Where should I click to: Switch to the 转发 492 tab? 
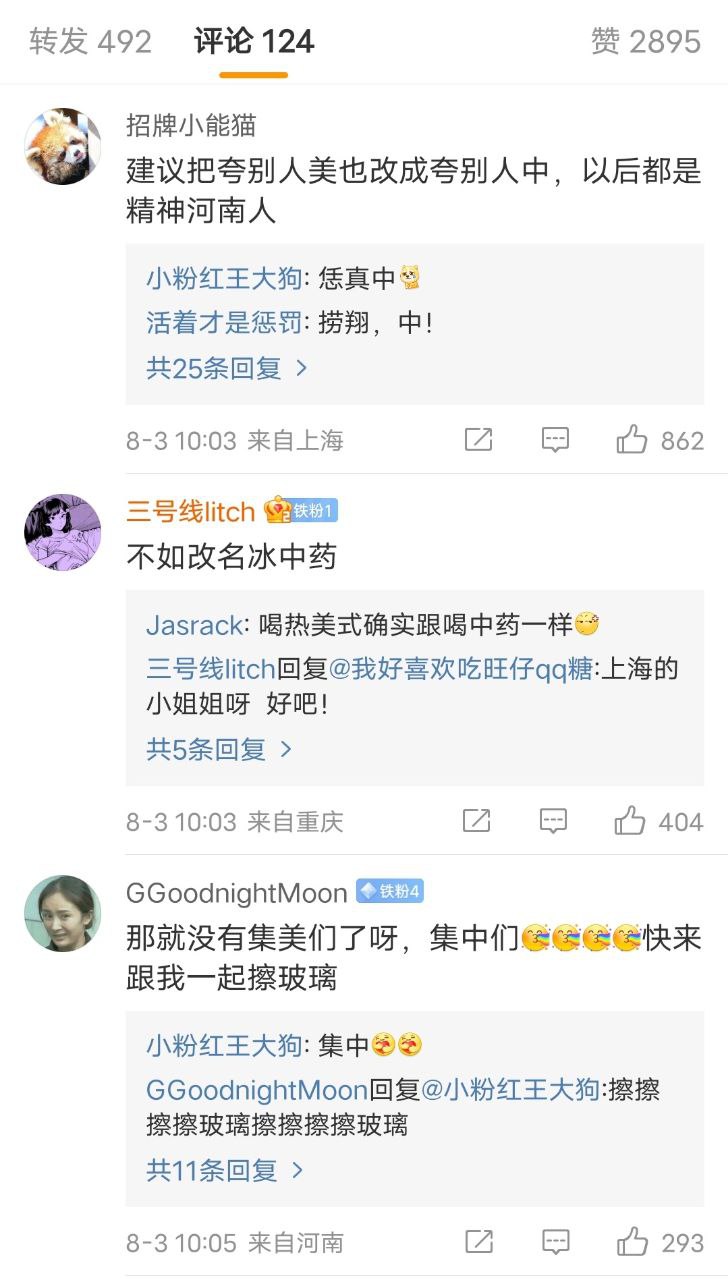pyautogui.click(x=90, y=41)
